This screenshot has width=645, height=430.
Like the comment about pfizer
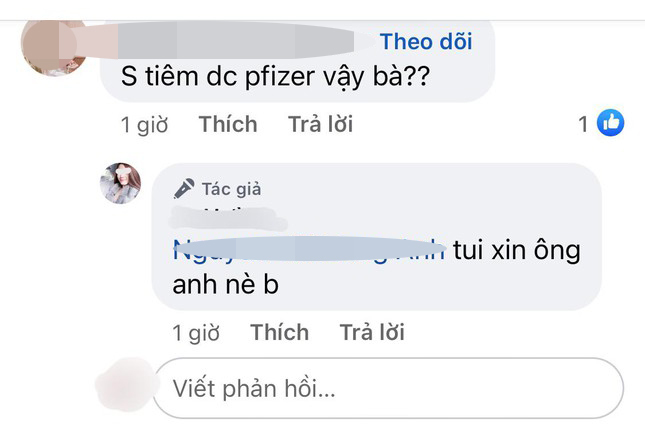click(x=227, y=124)
